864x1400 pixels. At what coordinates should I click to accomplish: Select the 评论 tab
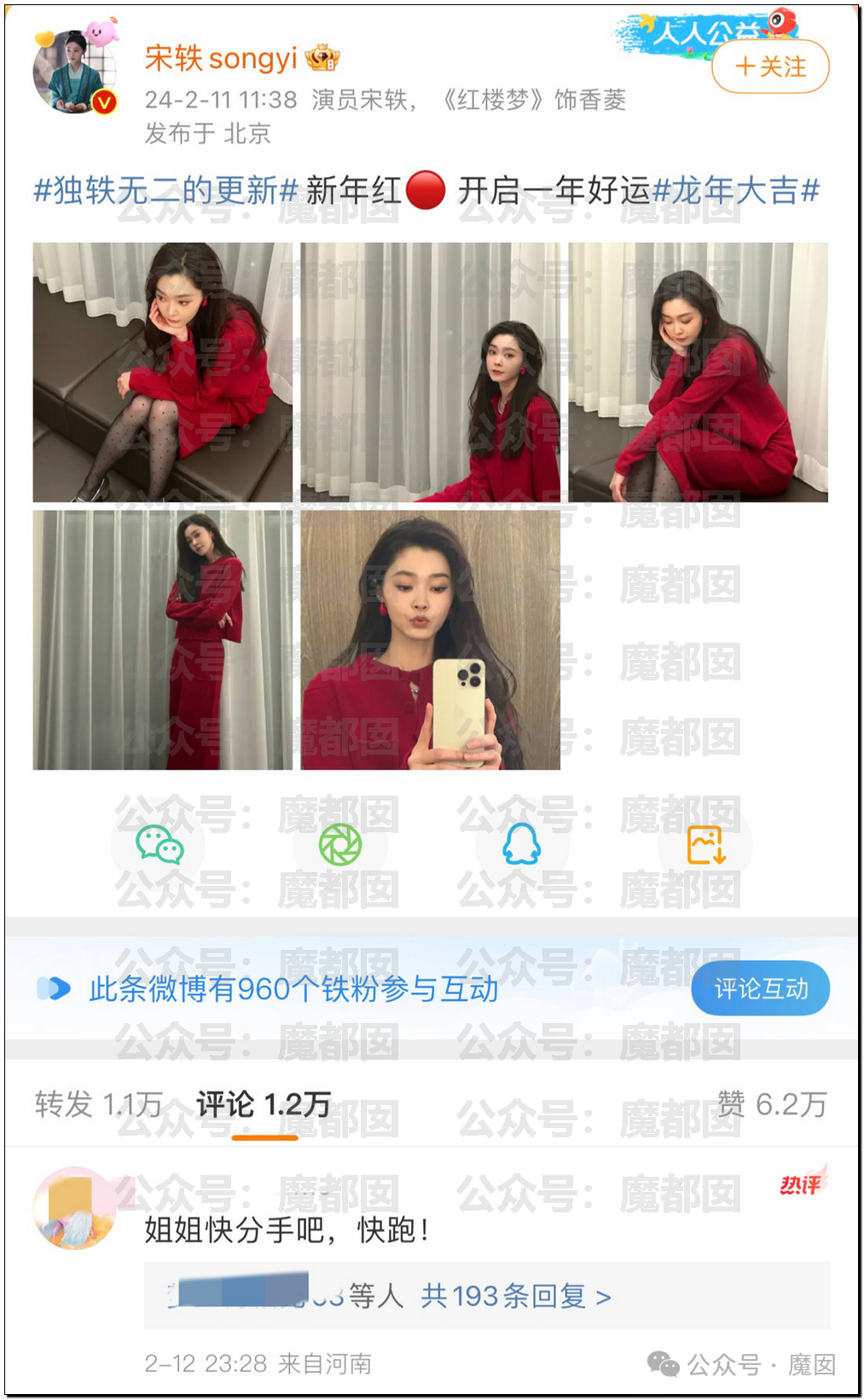pyautogui.click(x=264, y=1104)
